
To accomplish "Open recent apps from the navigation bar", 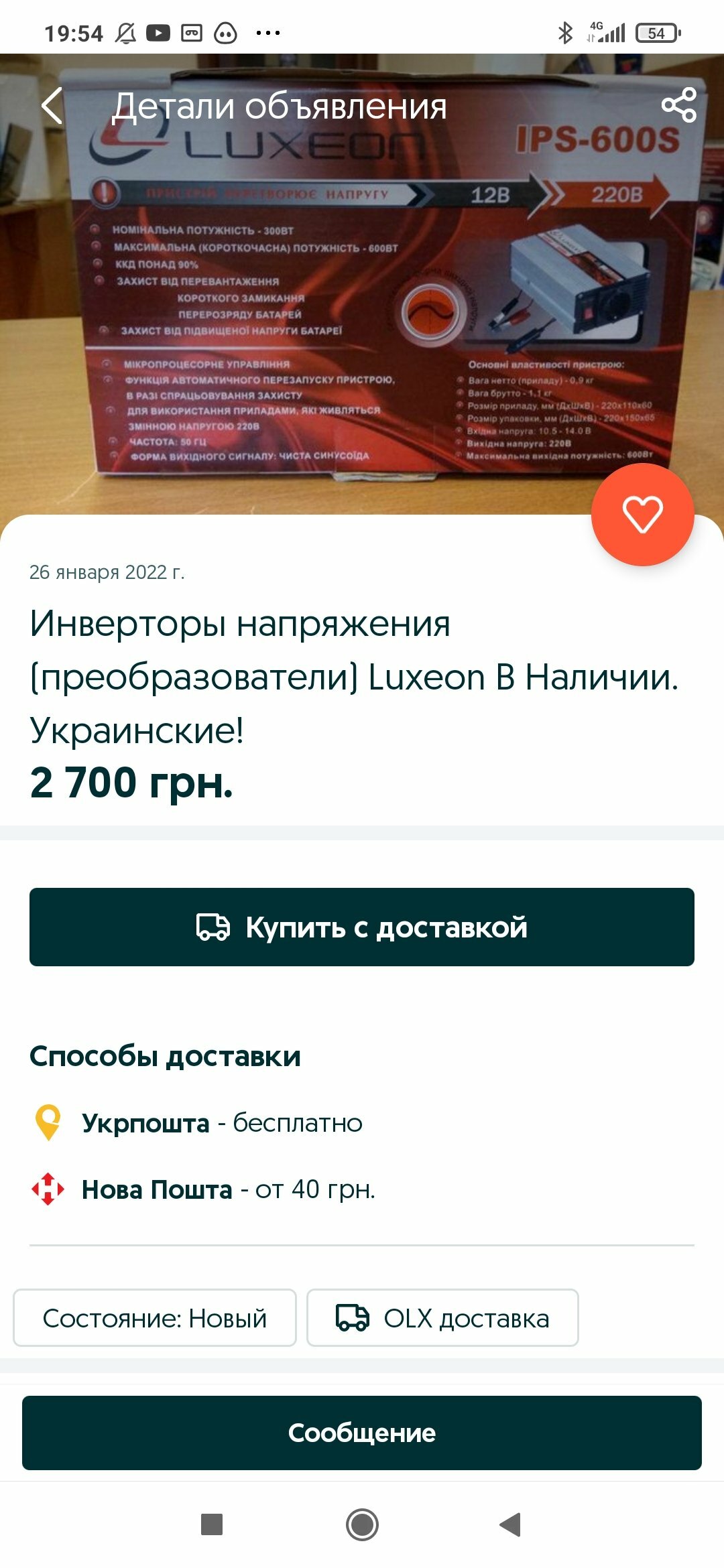I will tap(212, 1525).
